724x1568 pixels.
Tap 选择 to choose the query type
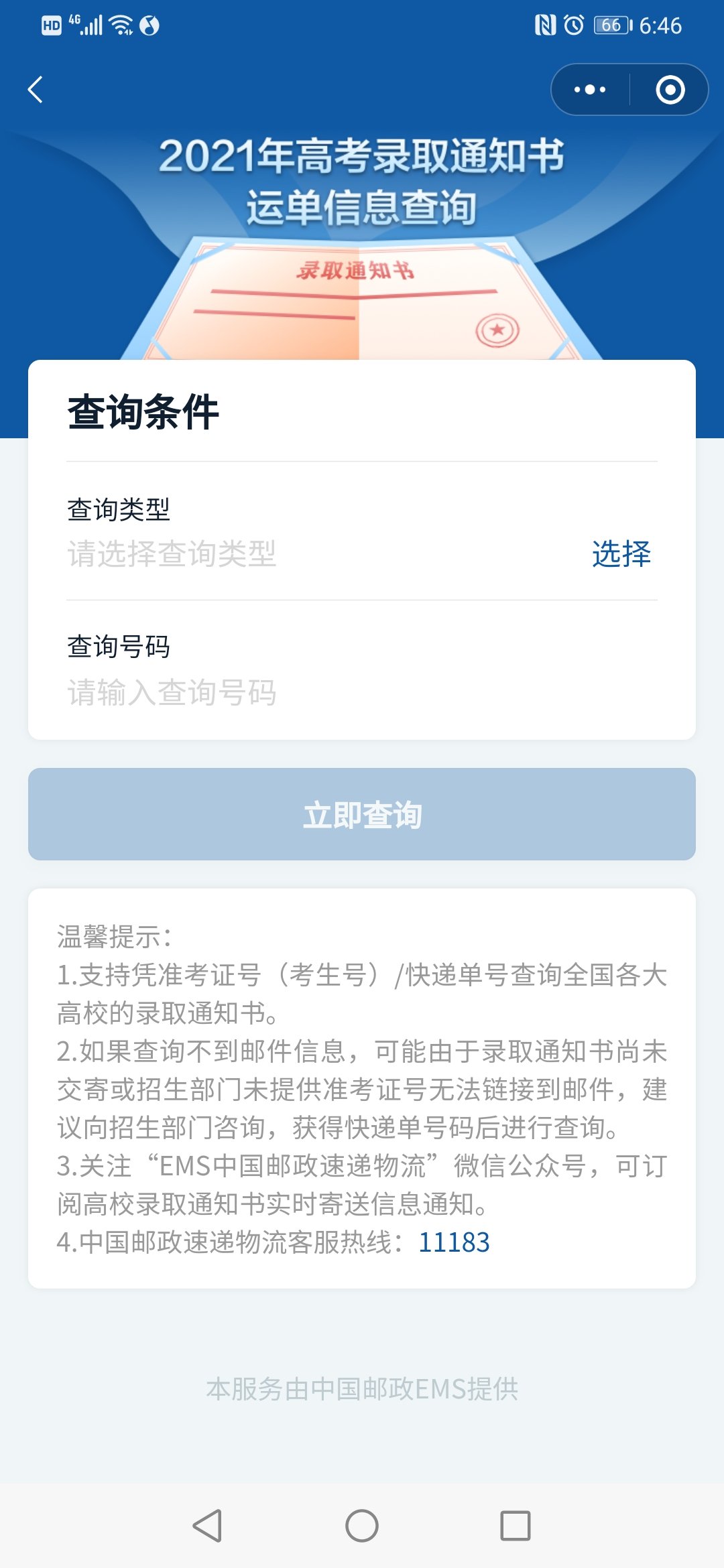pyautogui.click(x=621, y=554)
